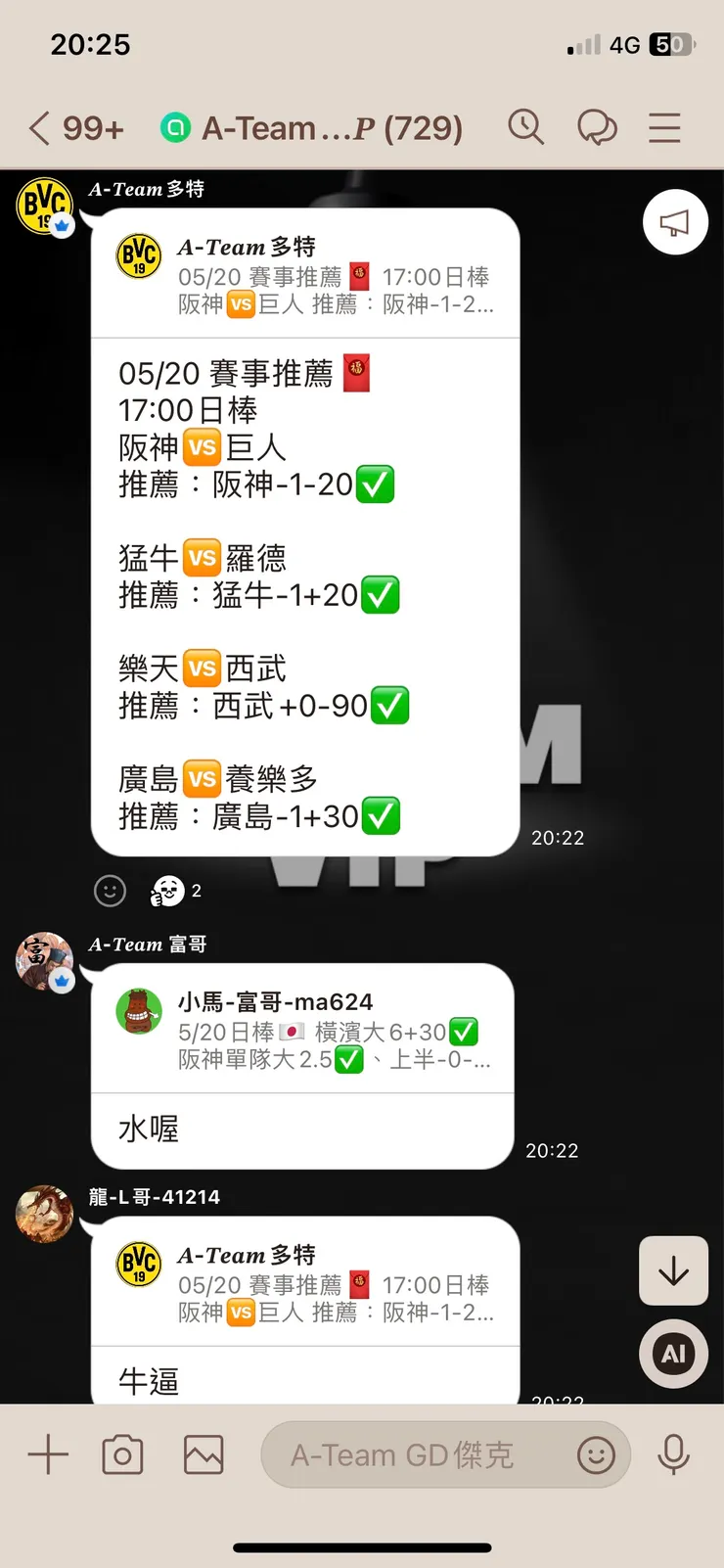Add a reaction with the smiley face icon

pyautogui.click(x=110, y=891)
